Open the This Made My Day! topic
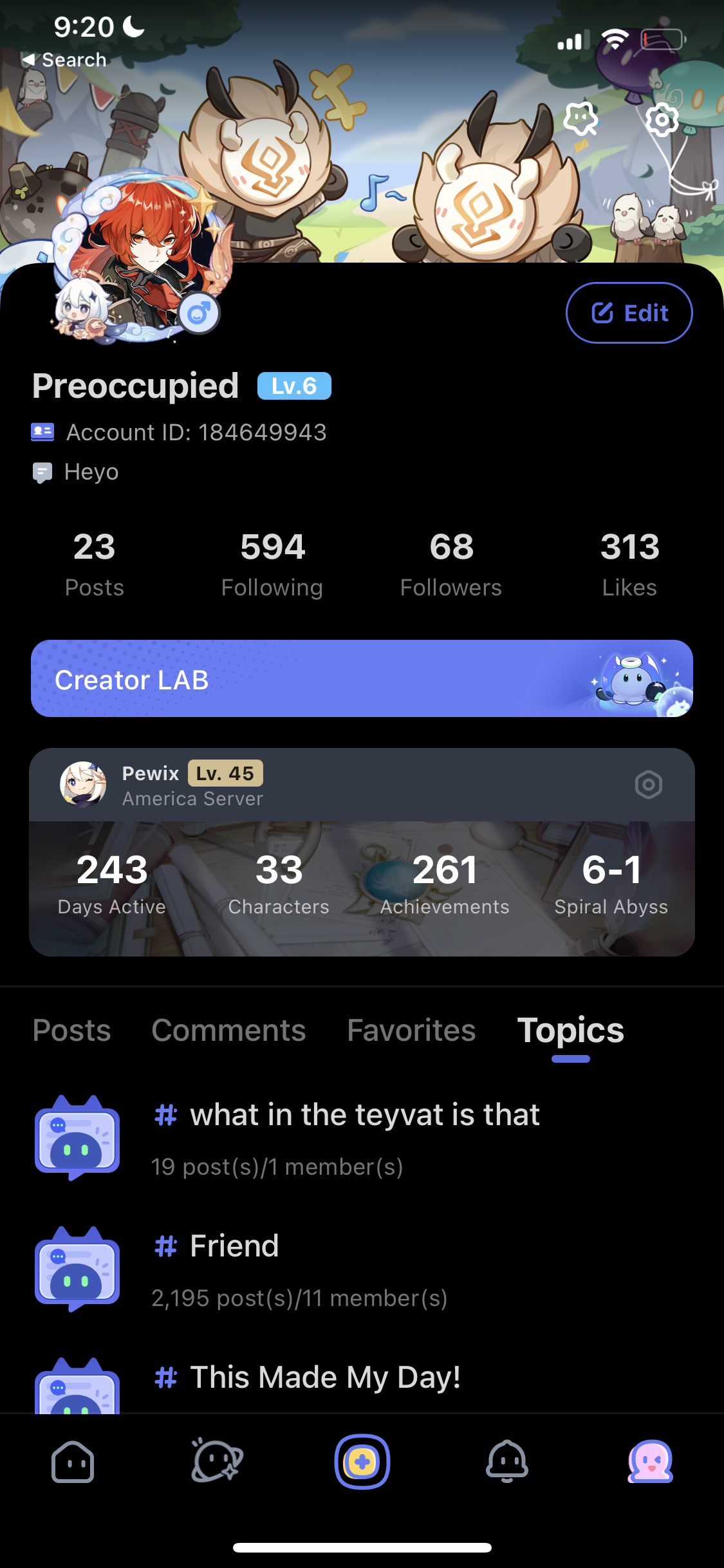Image resolution: width=724 pixels, height=1568 pixels. (x=325, y=1377)
